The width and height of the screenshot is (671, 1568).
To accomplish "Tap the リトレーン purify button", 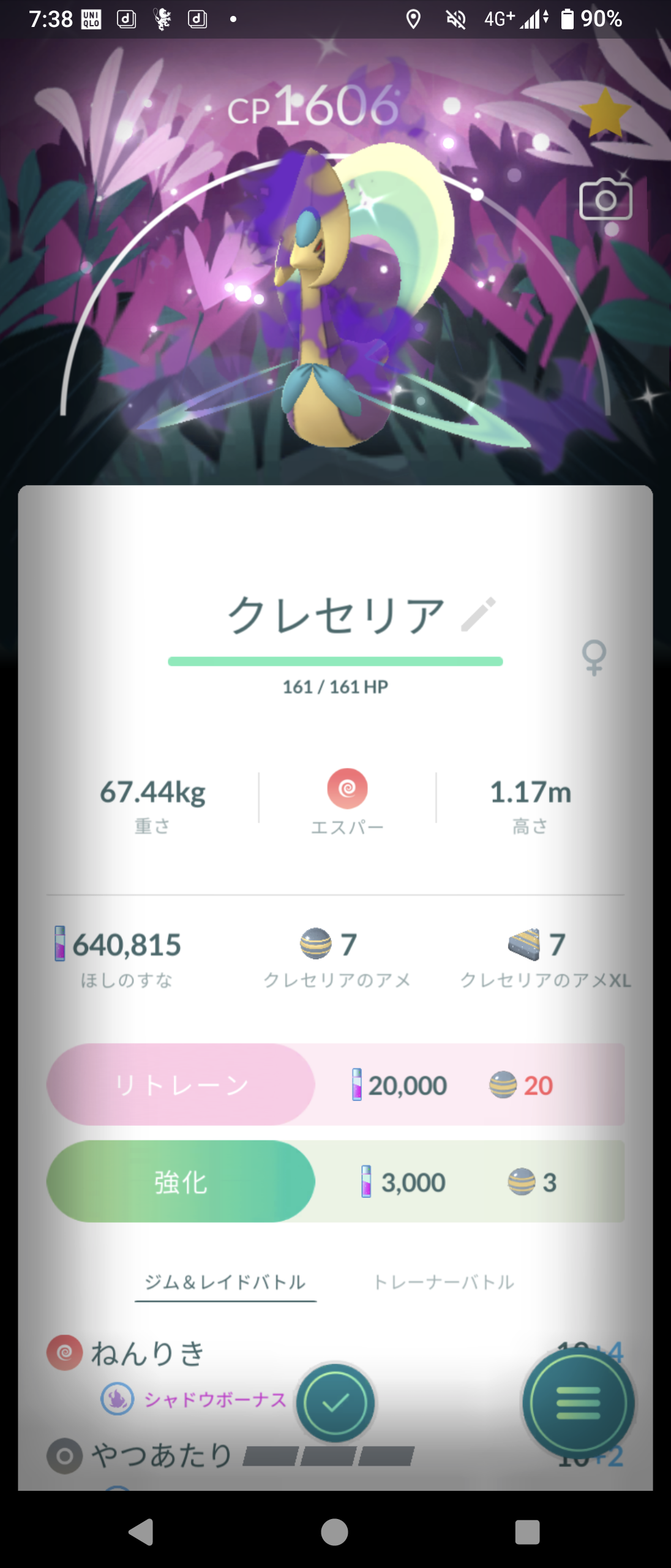I will click(x=181, y=1085).
